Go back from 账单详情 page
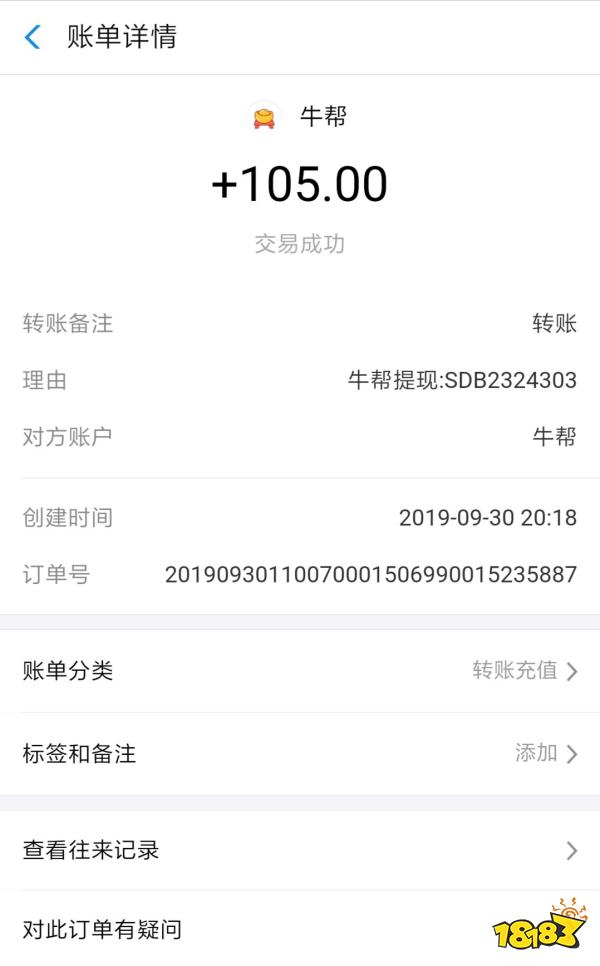This screenshot has width=600, height=966. (x=33, y=38)
